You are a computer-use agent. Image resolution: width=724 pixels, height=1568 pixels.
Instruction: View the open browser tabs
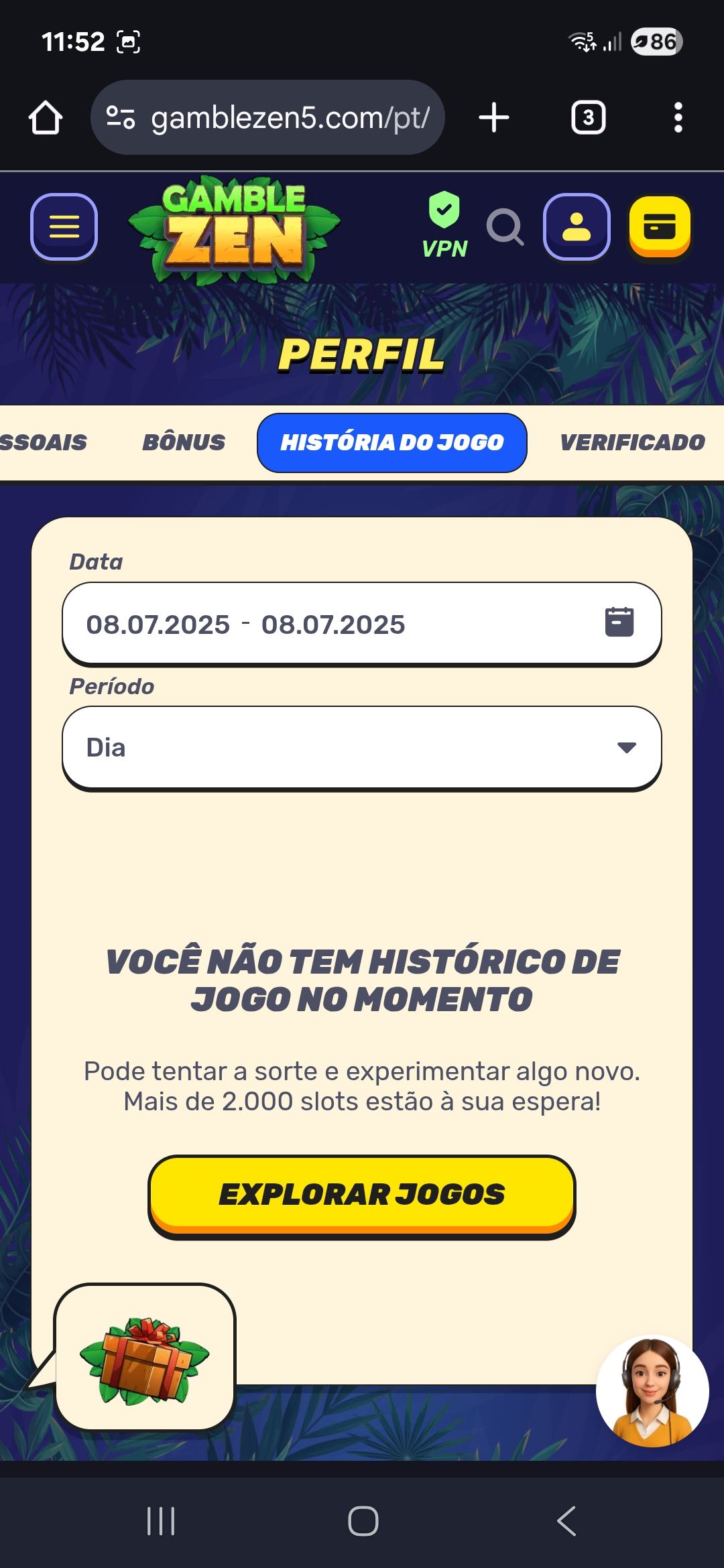588,118
